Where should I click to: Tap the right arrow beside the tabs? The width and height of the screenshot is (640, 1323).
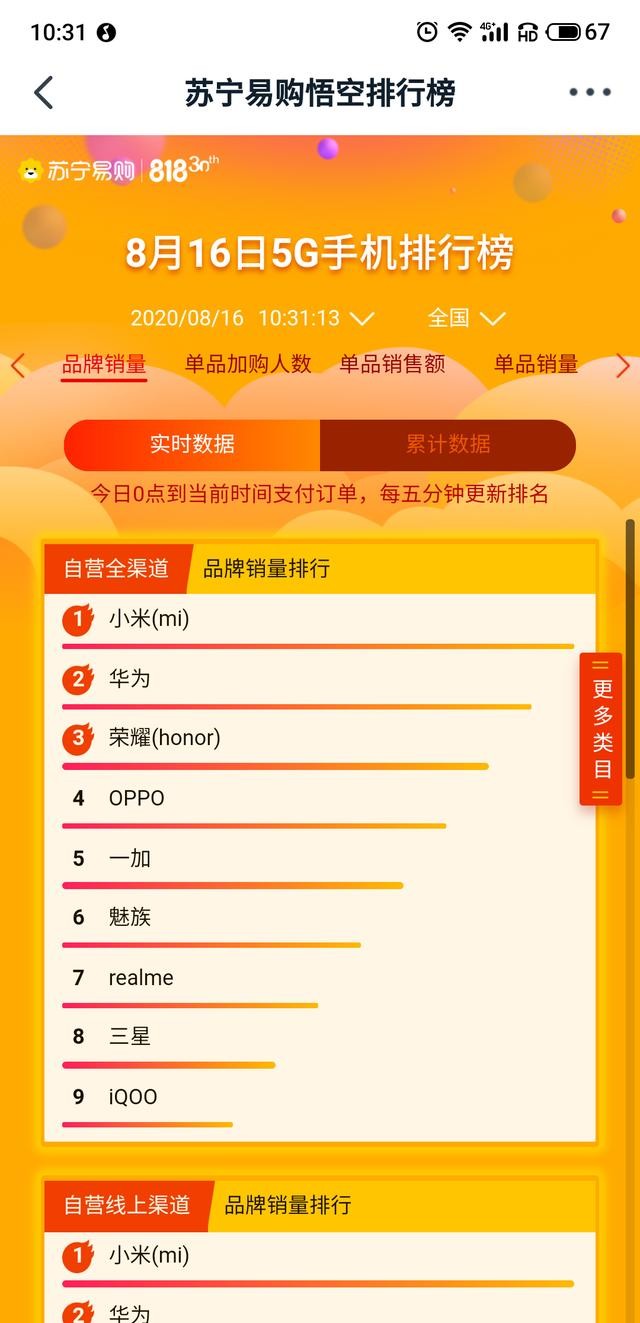(623, 365)
